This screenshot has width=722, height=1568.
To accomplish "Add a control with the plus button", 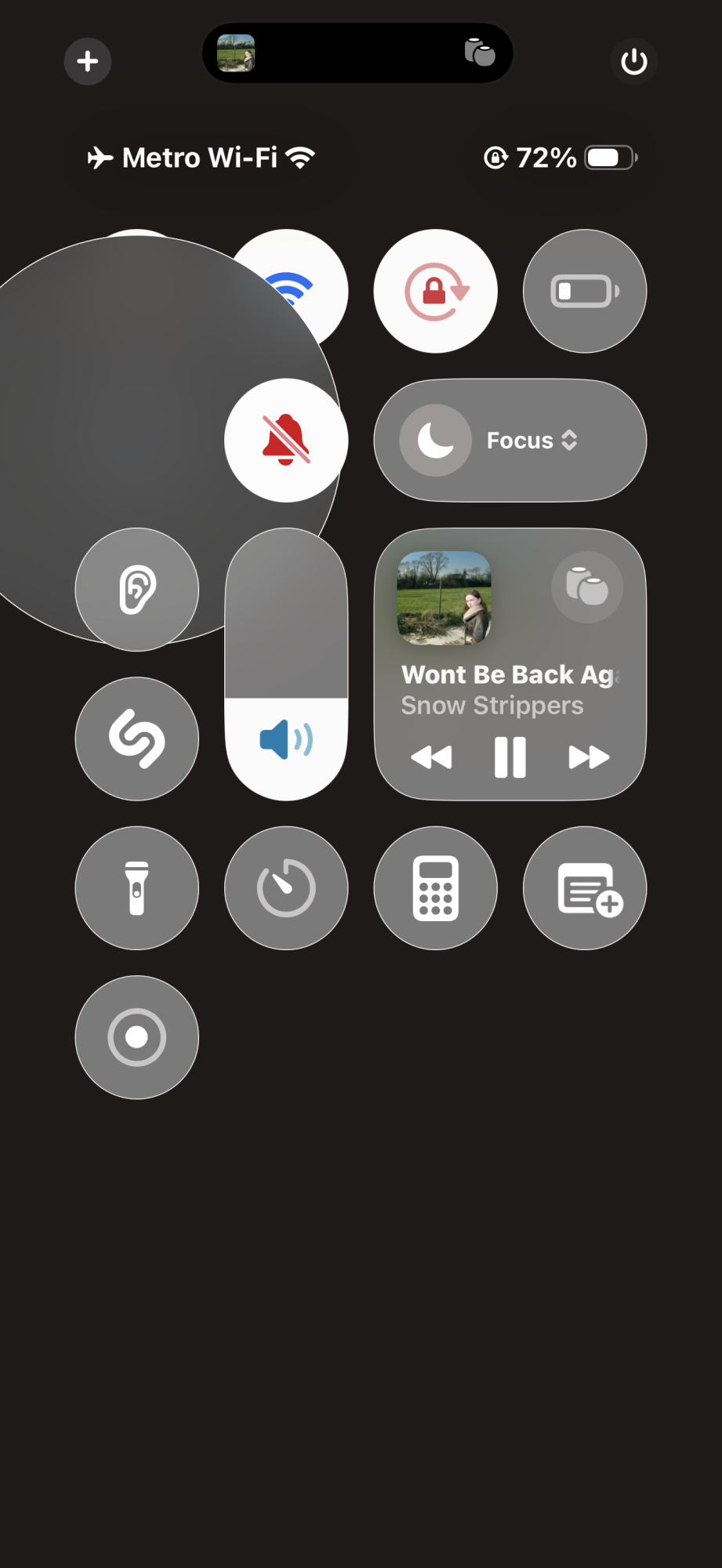I will tap(88, 61).
